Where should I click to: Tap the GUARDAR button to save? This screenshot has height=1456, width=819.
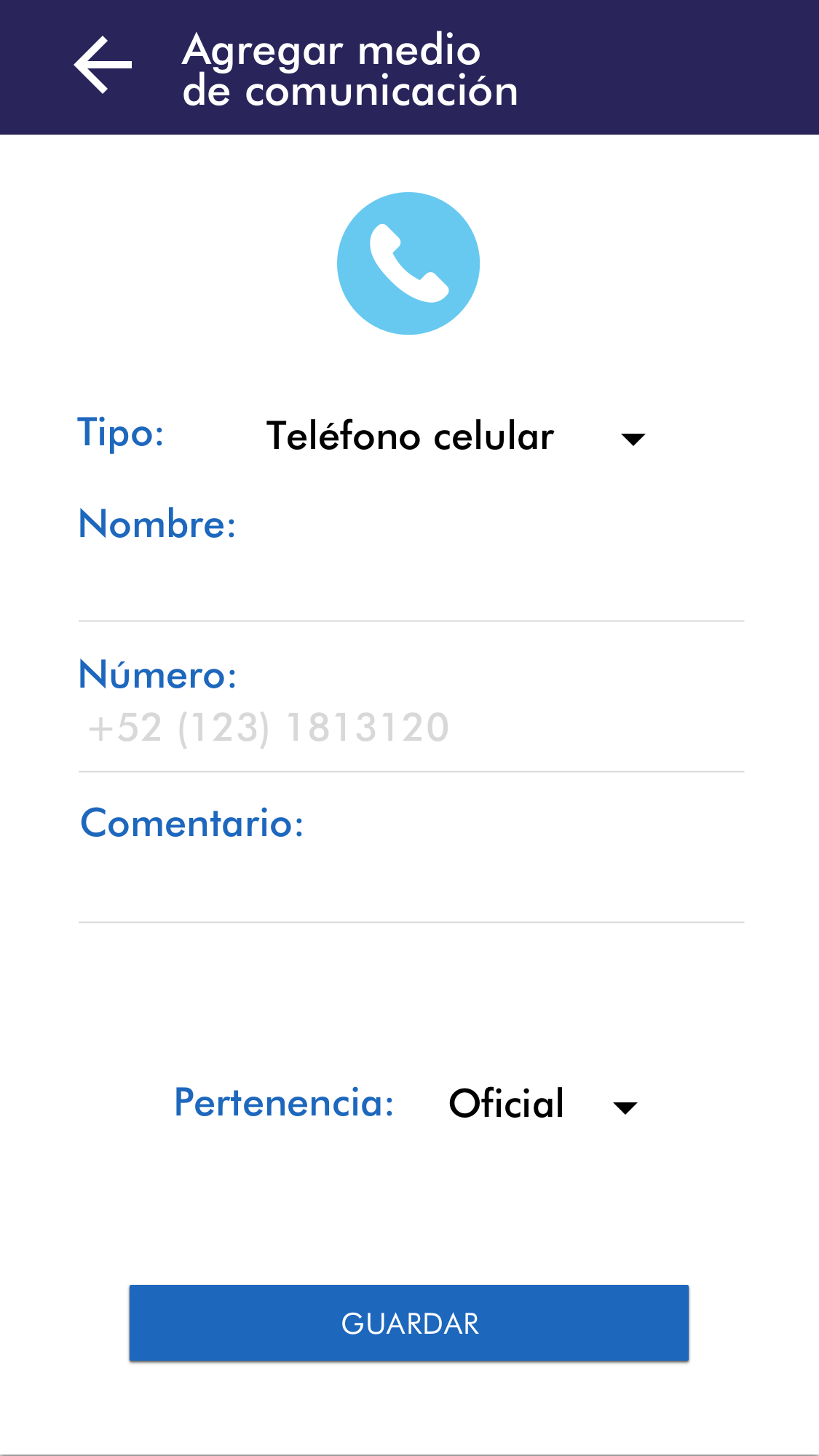409,1323
